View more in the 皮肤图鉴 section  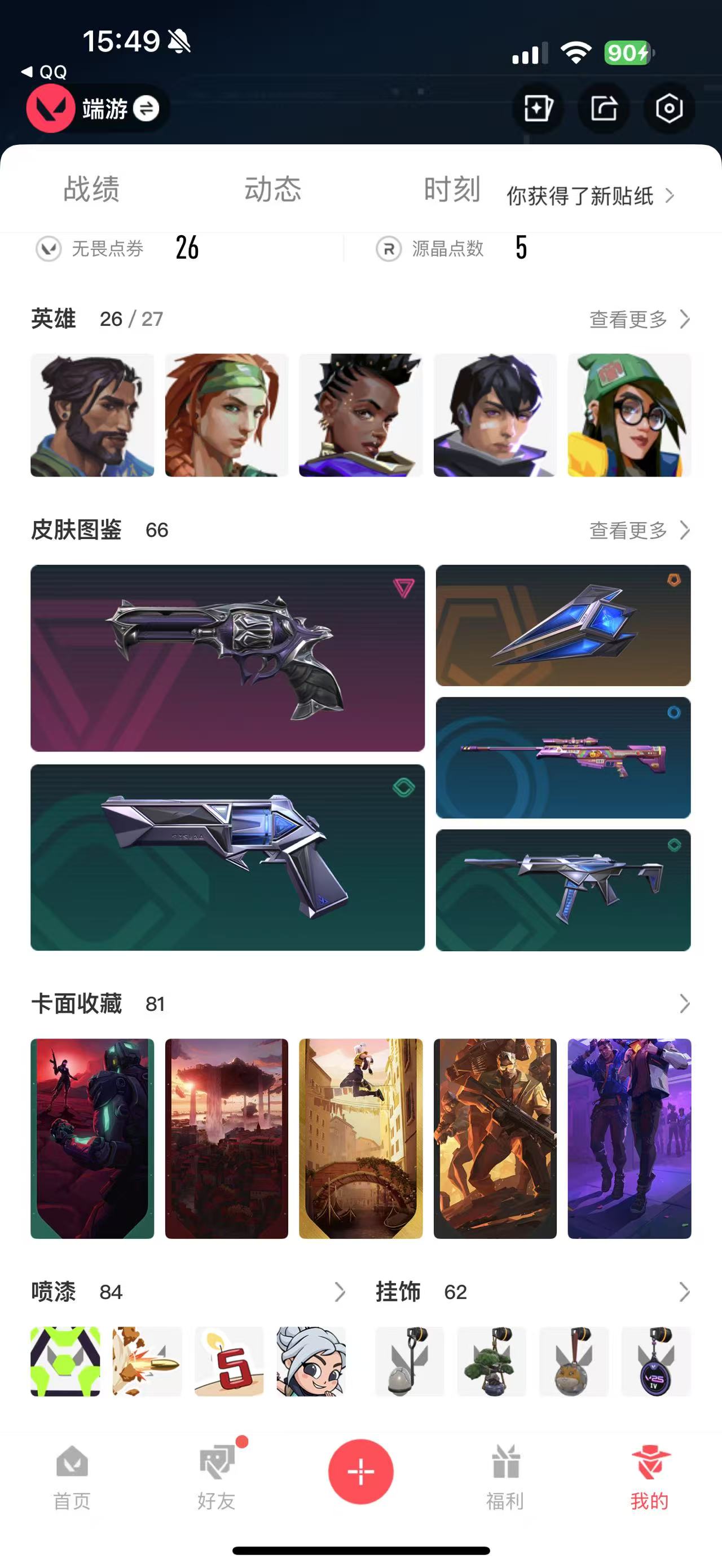639,530
